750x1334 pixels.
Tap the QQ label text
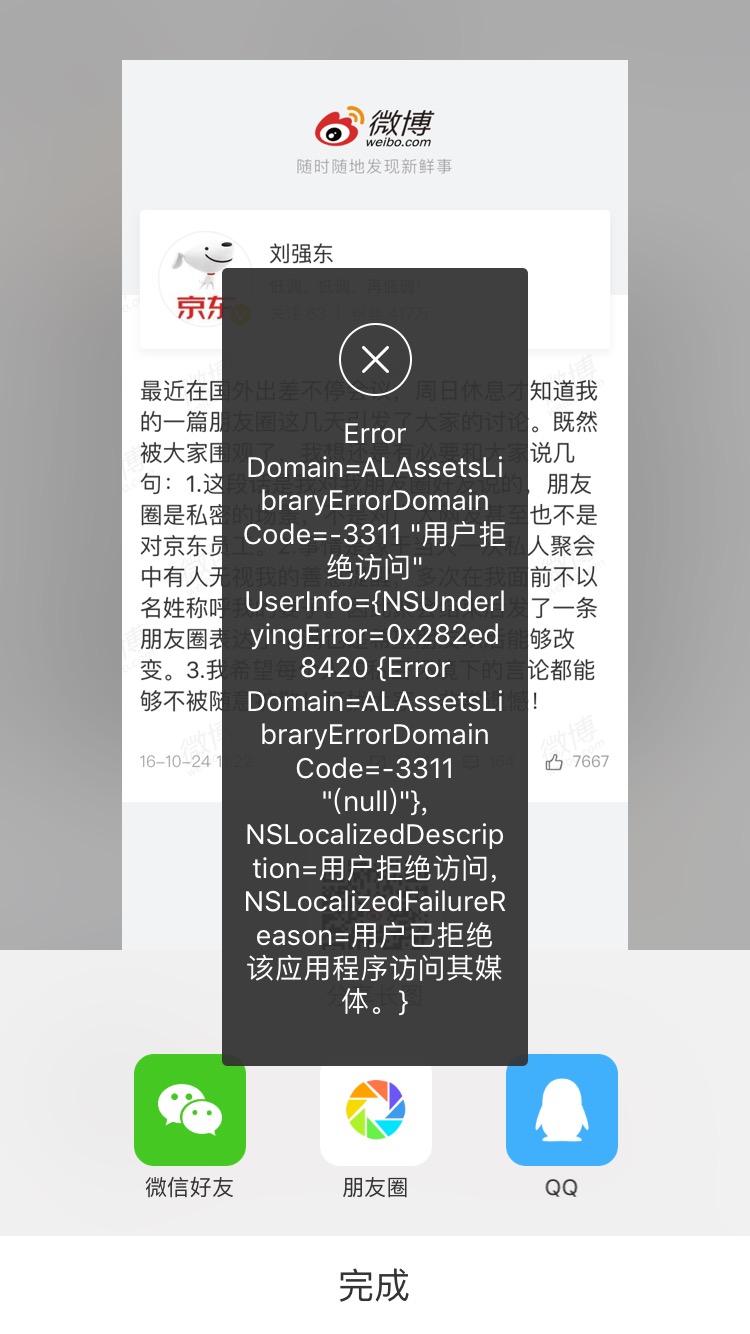pyautogui.click(x=561, y=1187)
